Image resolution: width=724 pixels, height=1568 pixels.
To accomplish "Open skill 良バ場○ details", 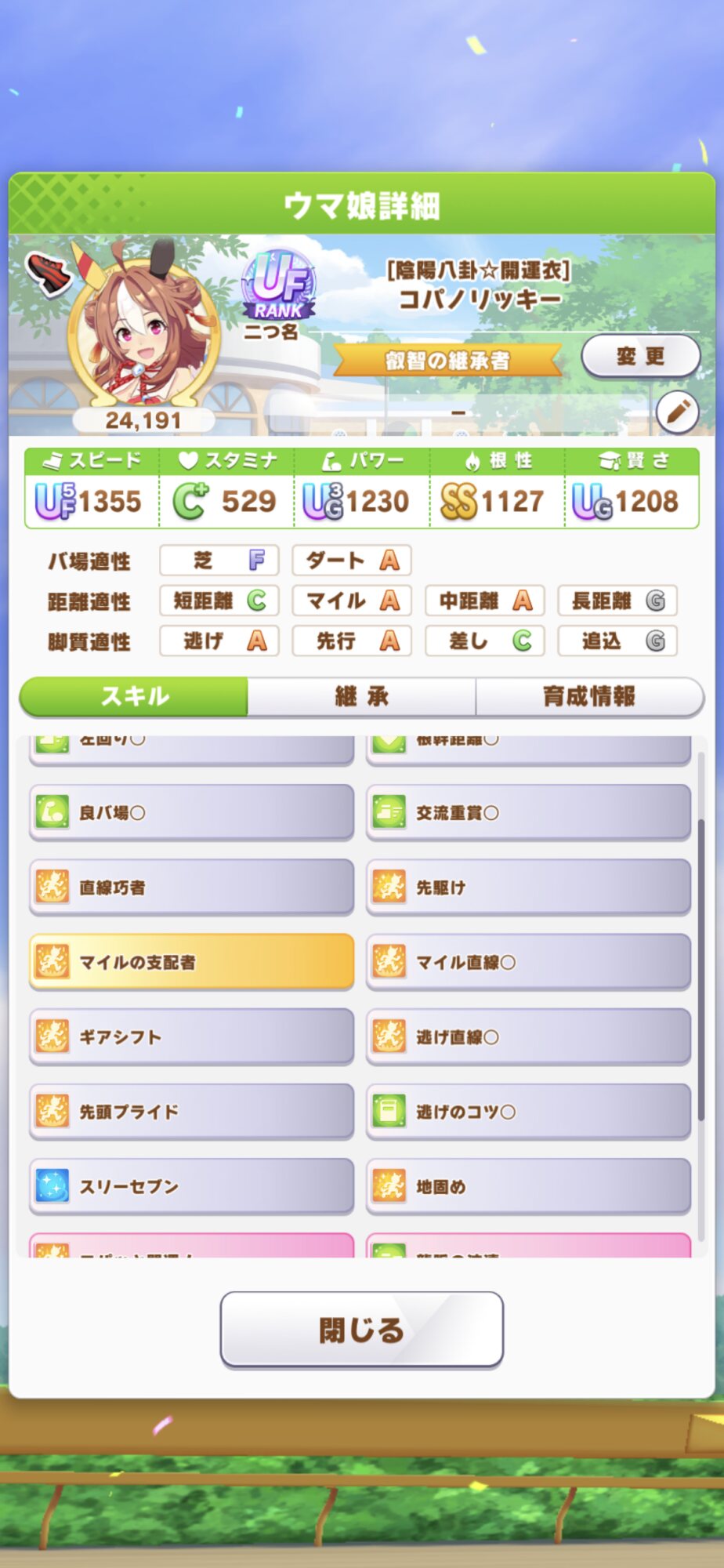I will point(191,812).
